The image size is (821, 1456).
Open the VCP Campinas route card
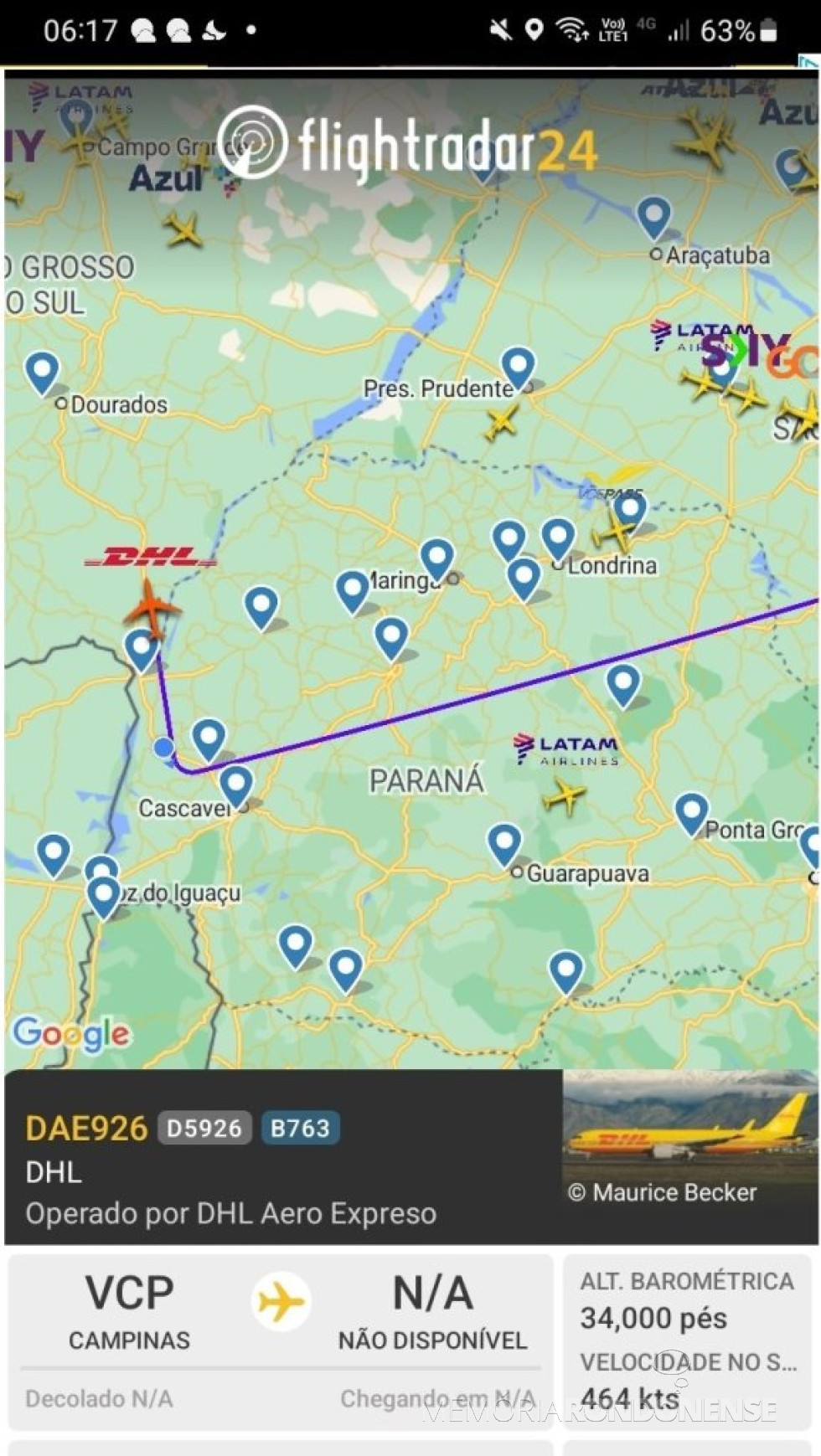tap(280, 1339)
